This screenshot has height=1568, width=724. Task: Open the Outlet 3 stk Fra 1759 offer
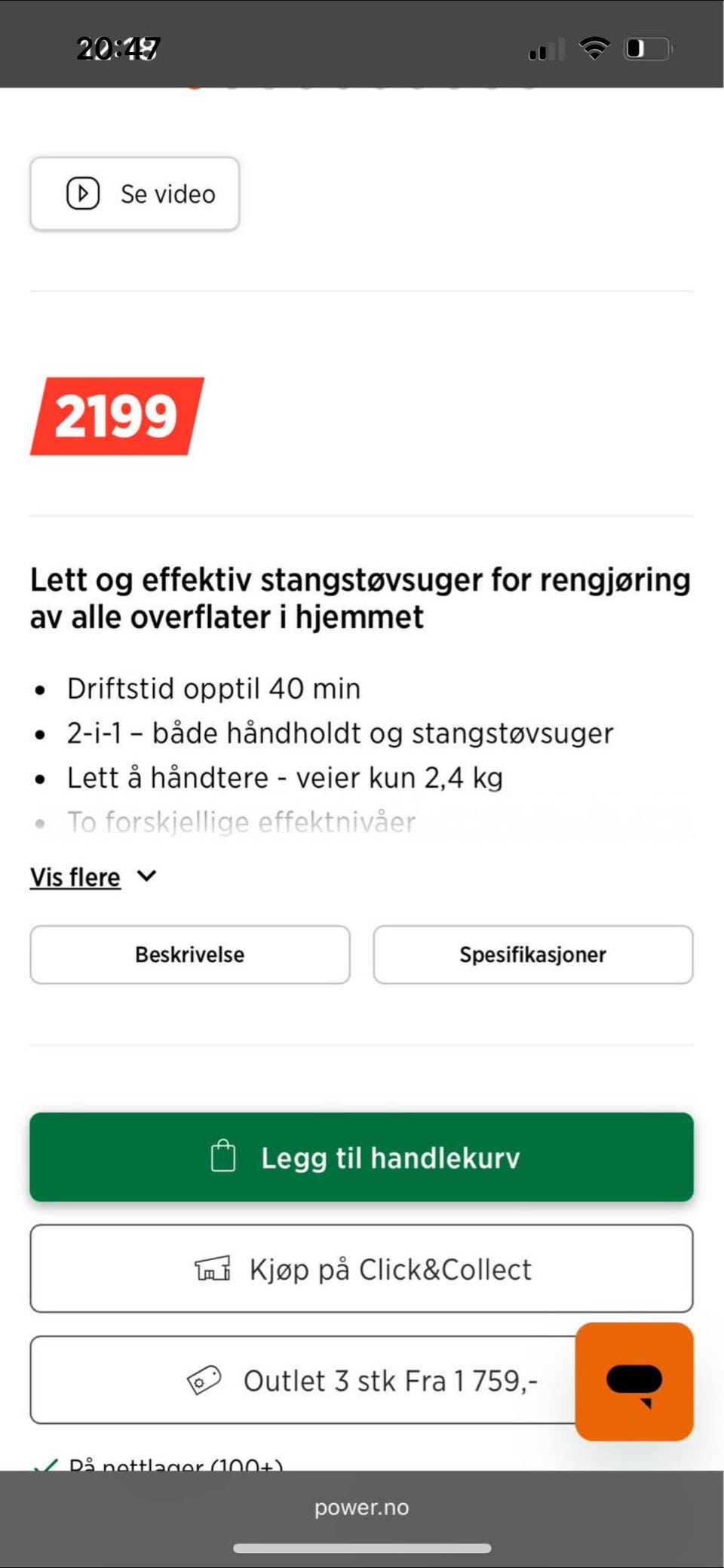coord(390,1380)
